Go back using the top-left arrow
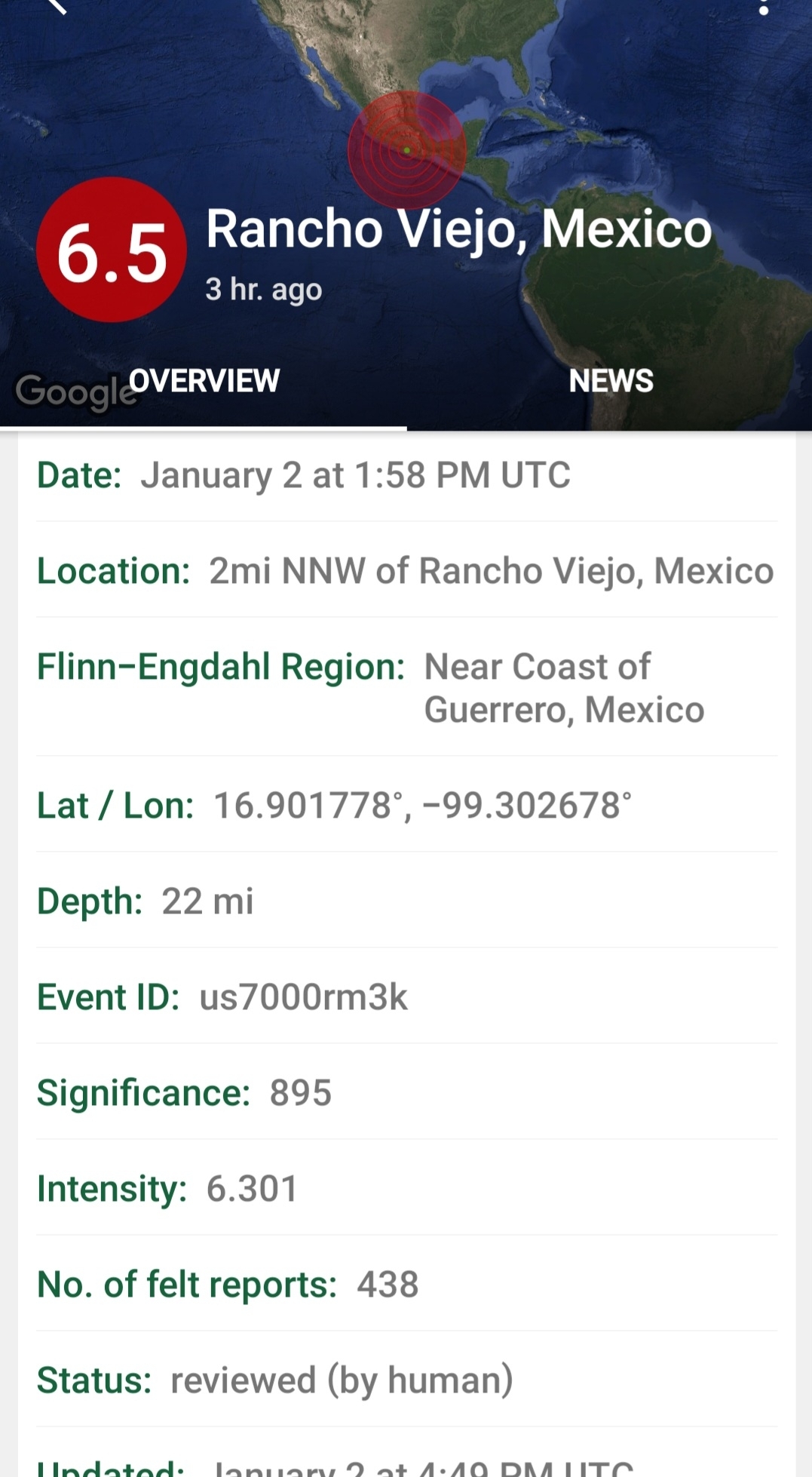This screenshot has width=812, height=1477. click(x=56, y=6)
